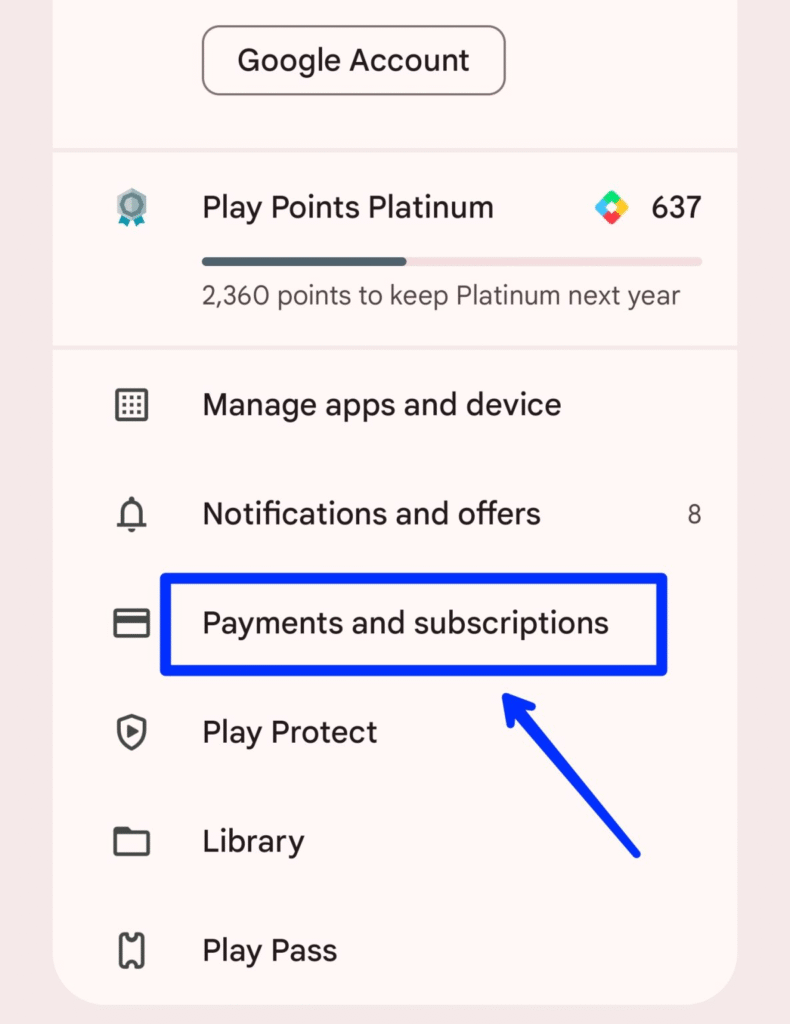The image size is (790, 1024).
Task: Open Manage apps and device
Action: tap(381, 405)
